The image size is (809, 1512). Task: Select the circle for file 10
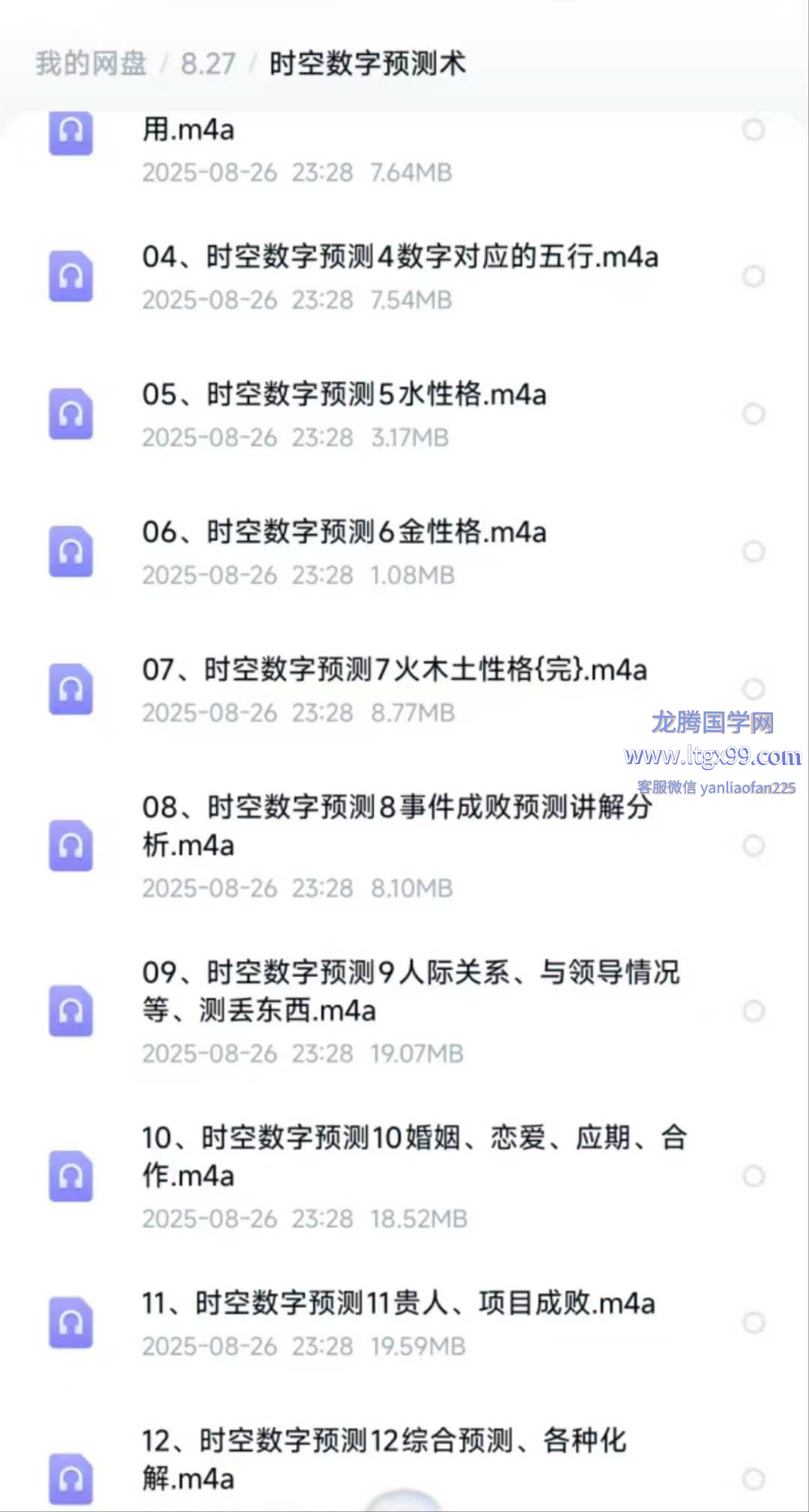754,1176
